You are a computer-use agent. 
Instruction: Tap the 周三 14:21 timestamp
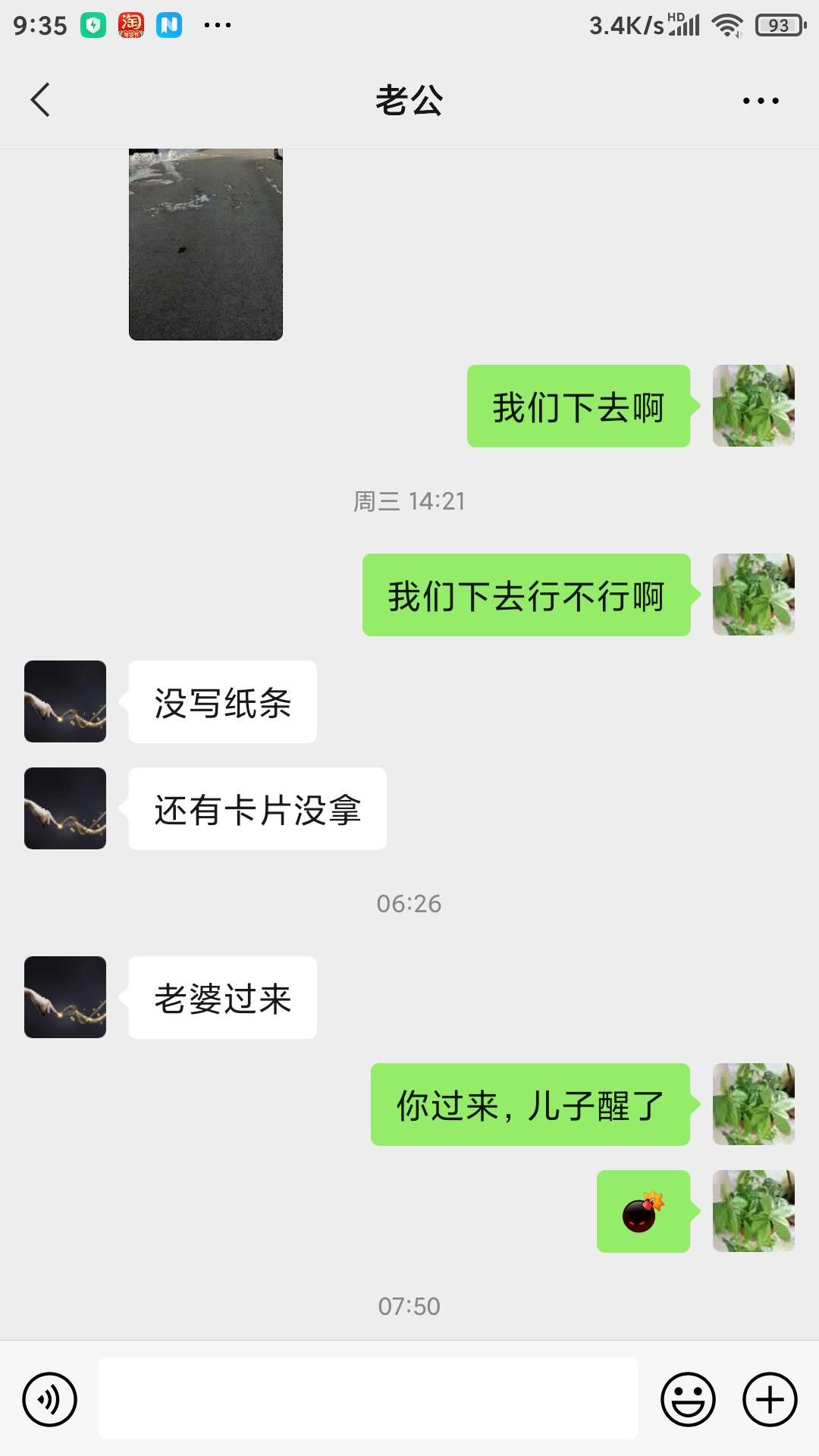point(409,501)
